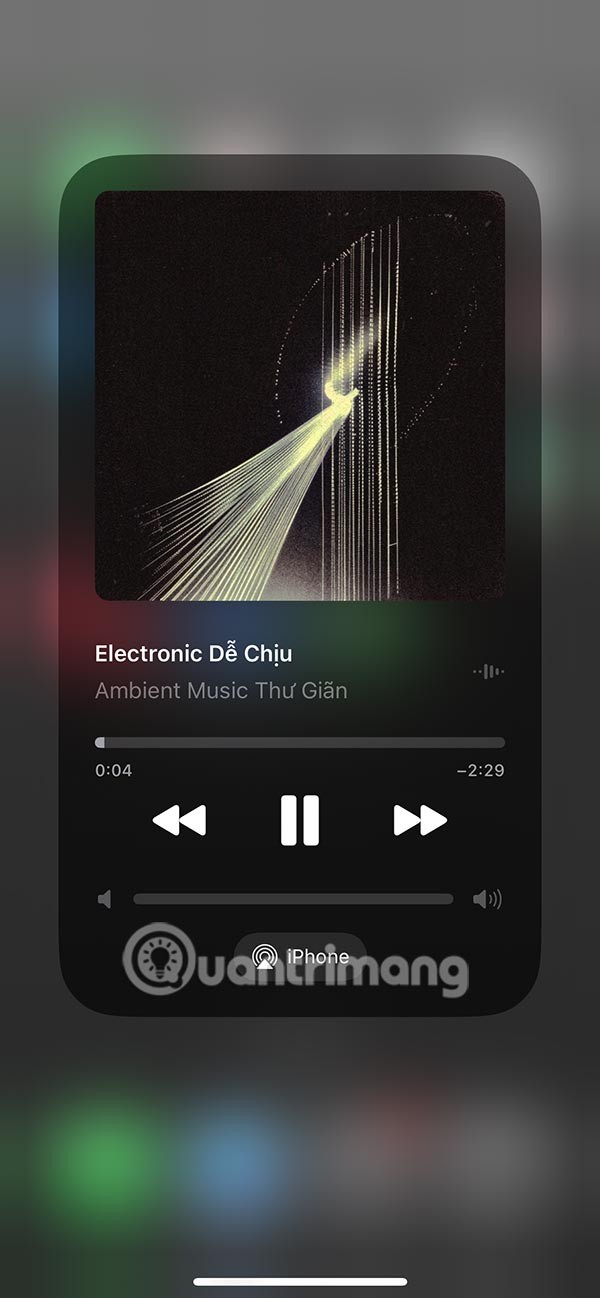Open AirPlay output selector labeled iPhone
Screen dimensions: 600x1298
tap(300, 956)
